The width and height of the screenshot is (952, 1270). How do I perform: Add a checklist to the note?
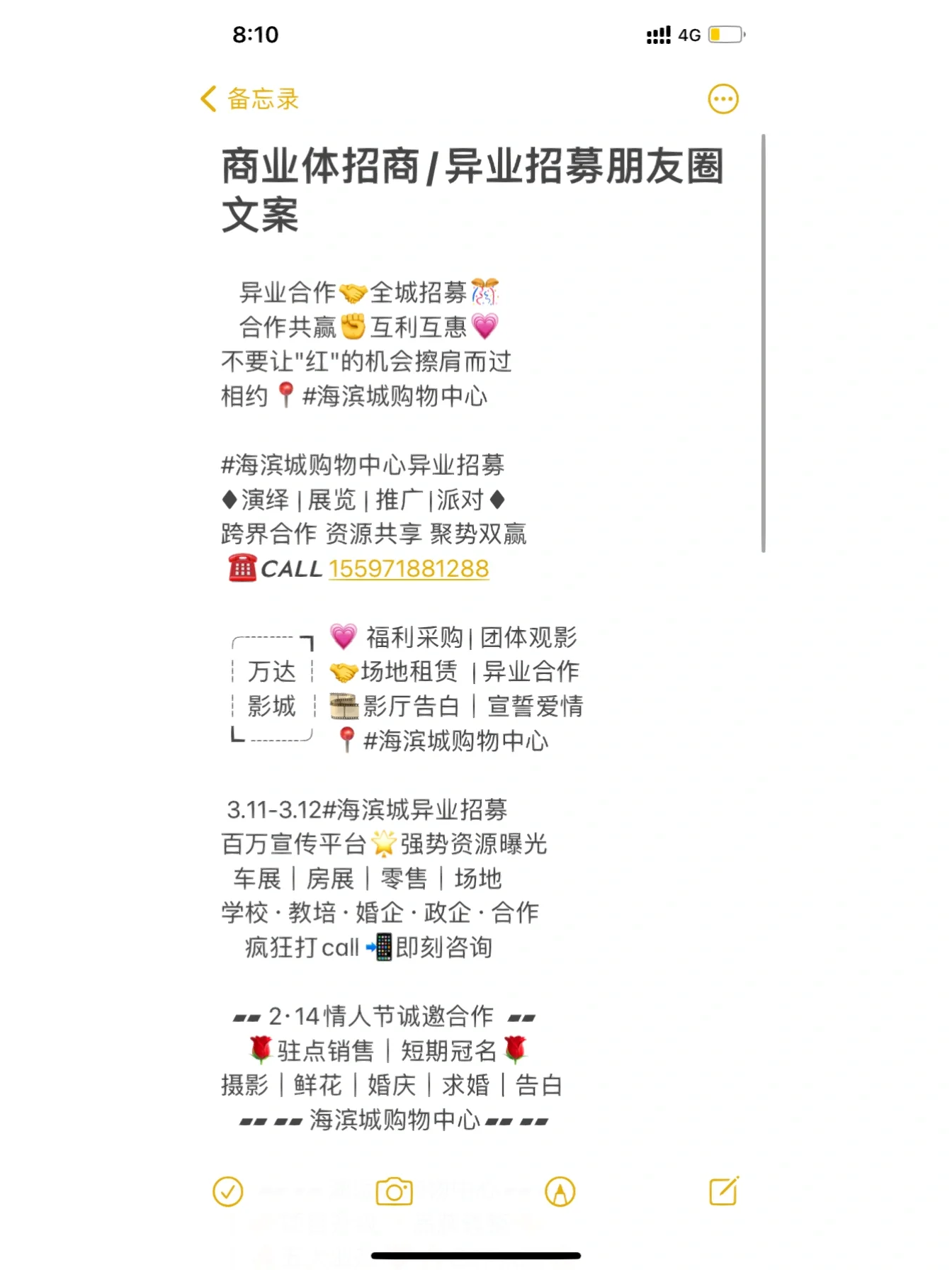228,1191
